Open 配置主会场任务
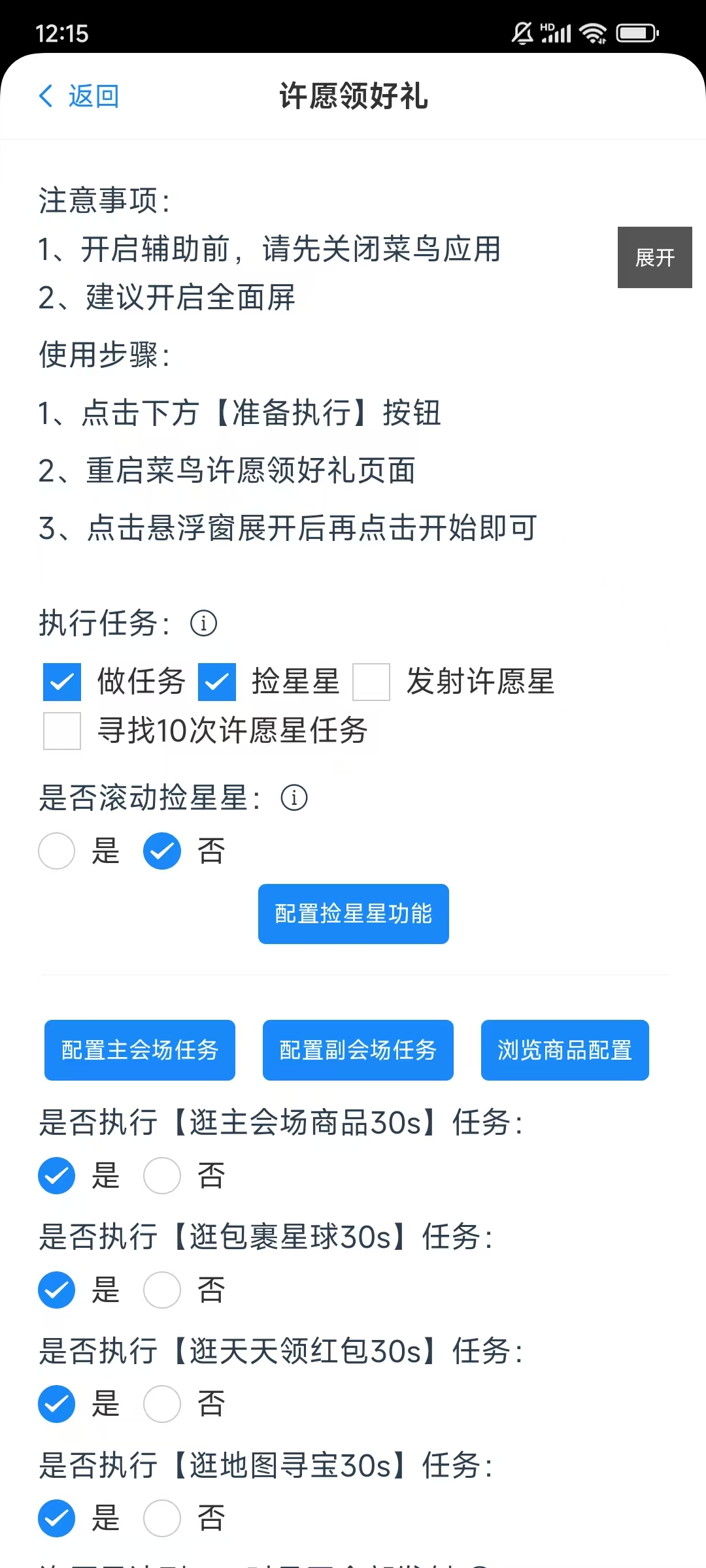Viewport: 706px width, 1568px height. (x=140, y=1050)
